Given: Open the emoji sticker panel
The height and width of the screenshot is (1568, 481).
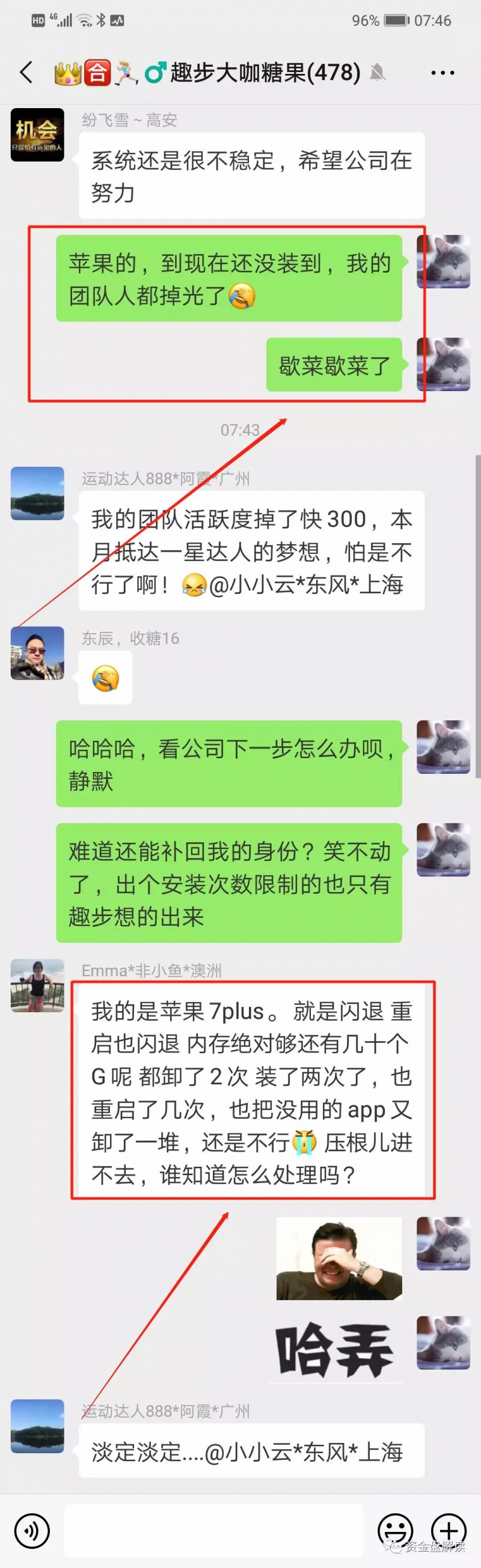Looking at the screenshot, I should pyautogui.click(x=395, y=1530).
